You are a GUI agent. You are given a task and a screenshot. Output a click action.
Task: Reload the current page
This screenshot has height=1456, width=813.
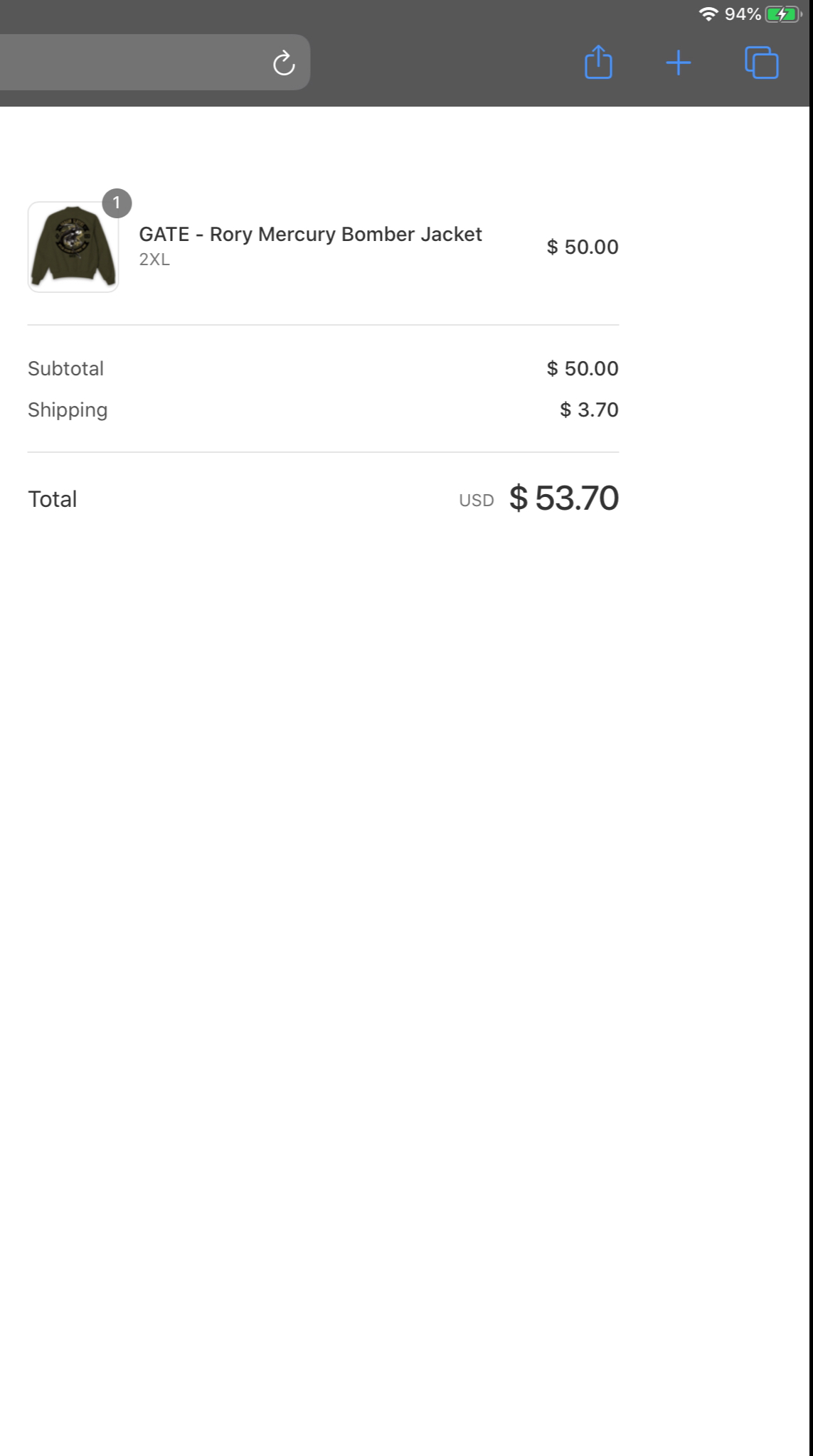(284, 63)
